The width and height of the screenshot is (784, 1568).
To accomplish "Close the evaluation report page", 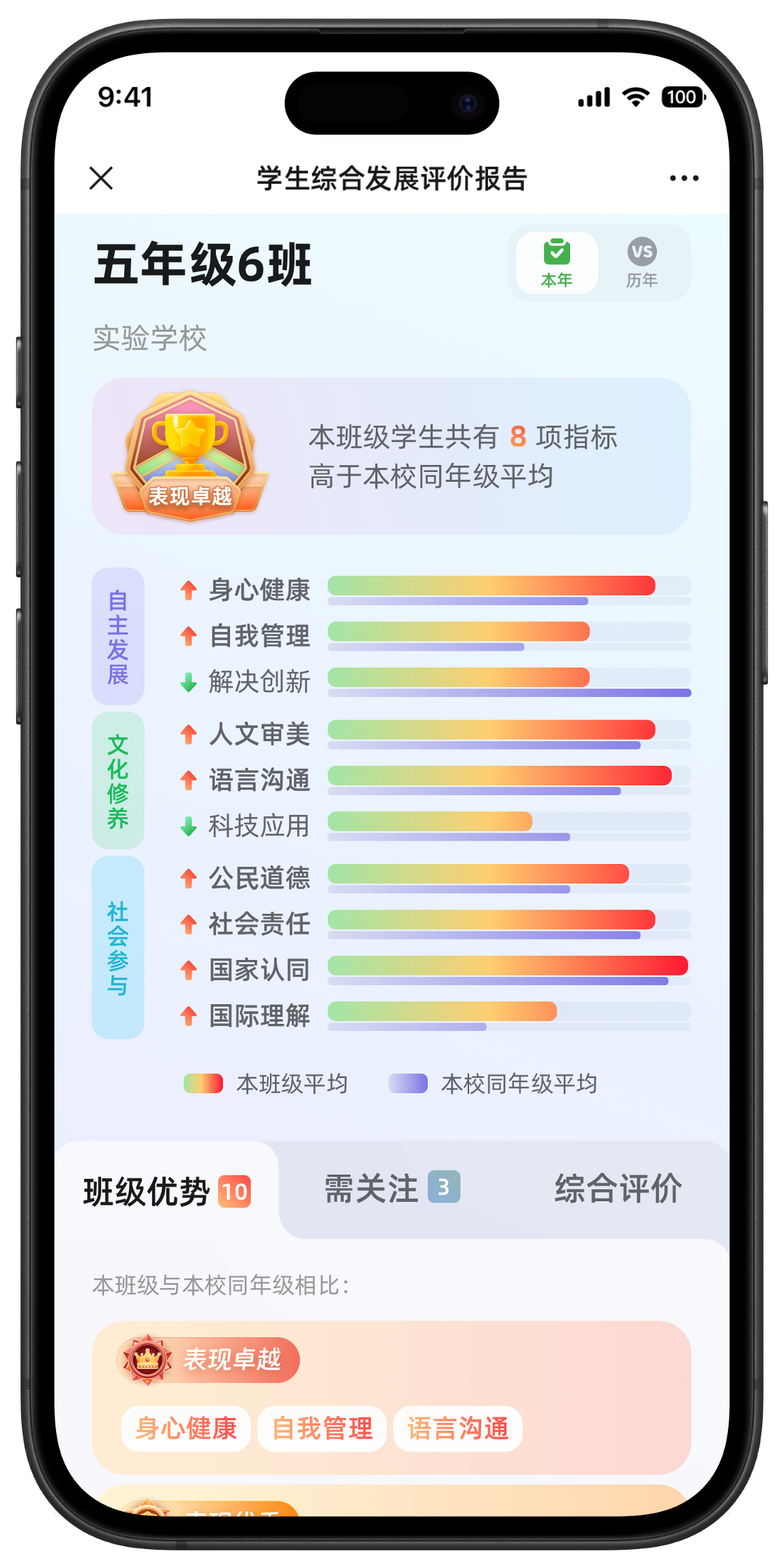I will click(102, 178).
